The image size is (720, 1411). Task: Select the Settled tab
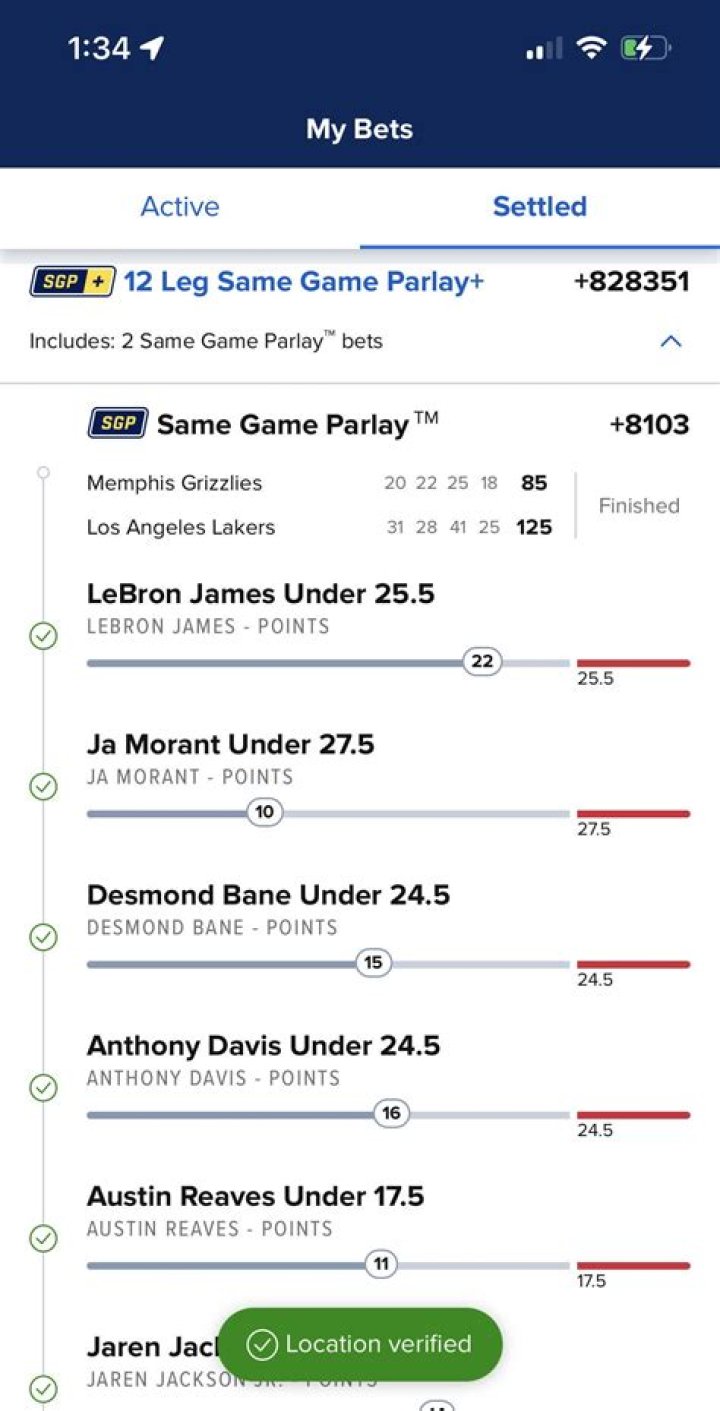tap(539, 207)
